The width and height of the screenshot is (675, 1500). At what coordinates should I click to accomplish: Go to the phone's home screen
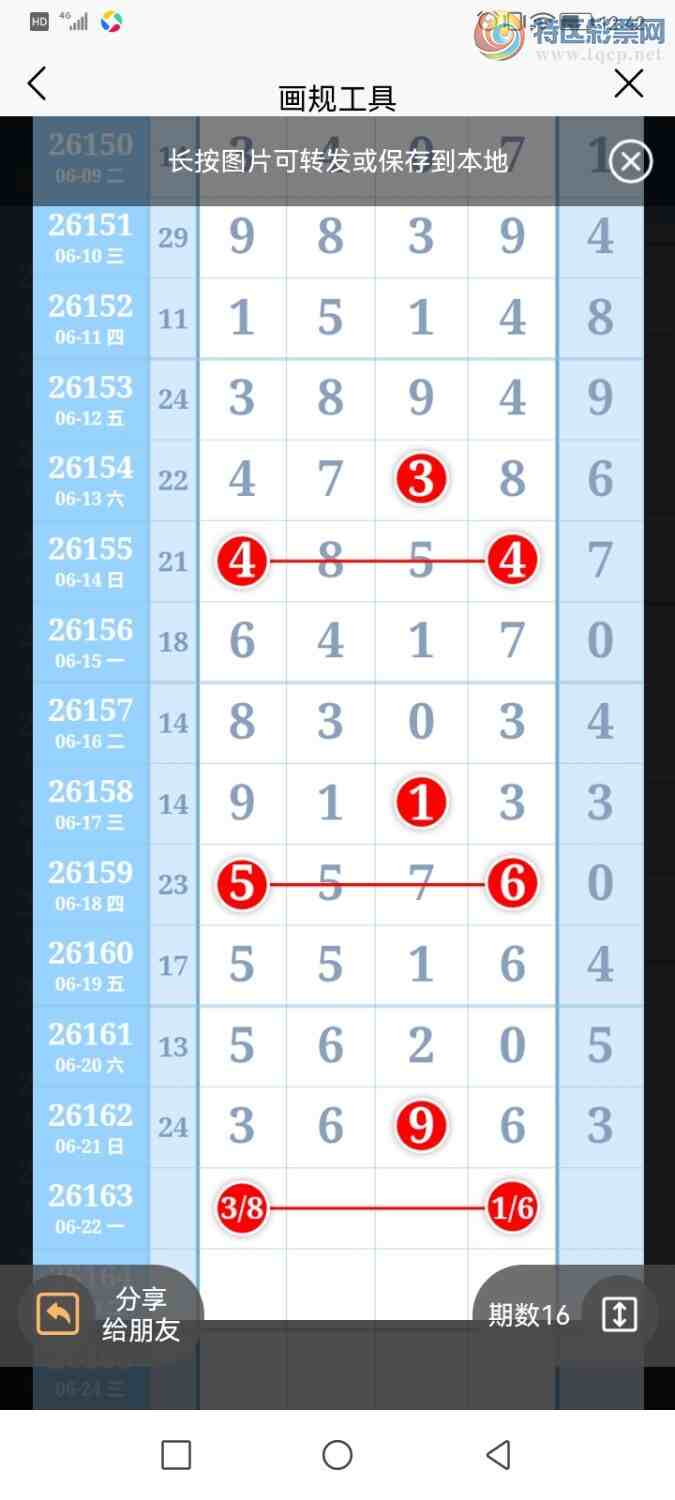[337, 1455]
